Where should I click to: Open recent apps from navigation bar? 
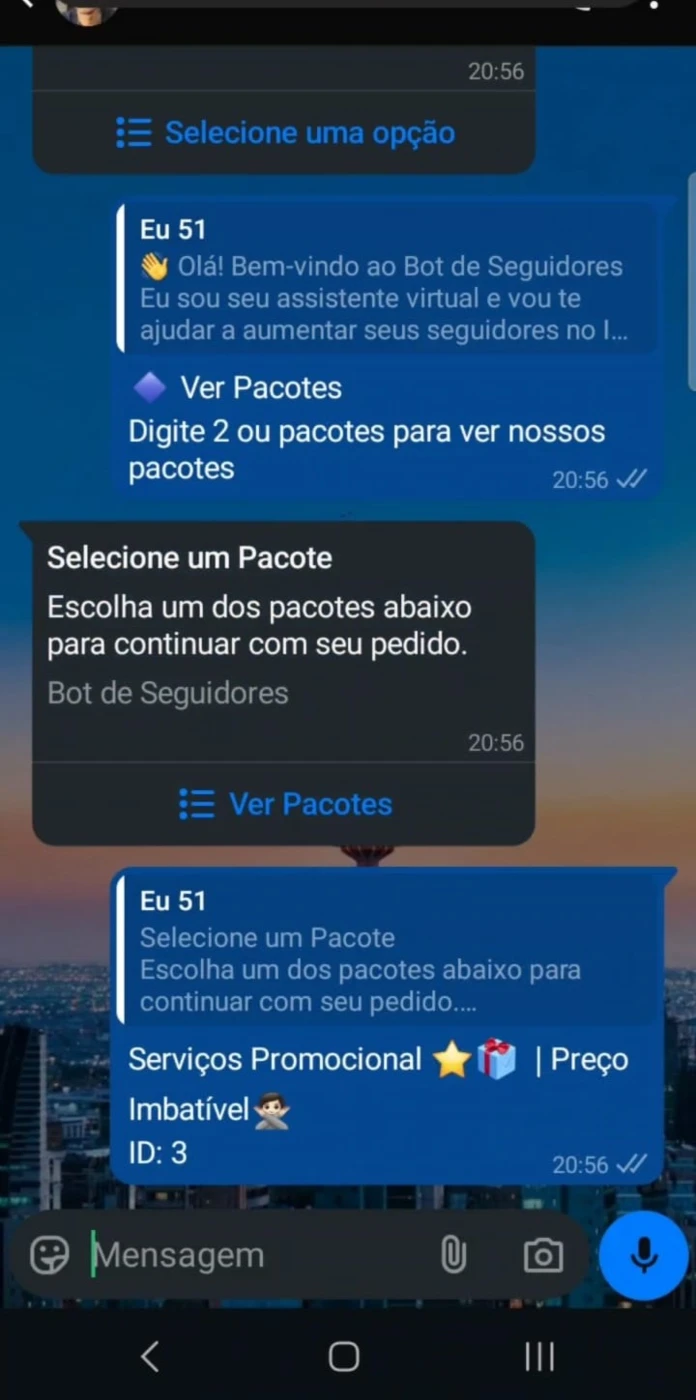[x=540, y=1356]
